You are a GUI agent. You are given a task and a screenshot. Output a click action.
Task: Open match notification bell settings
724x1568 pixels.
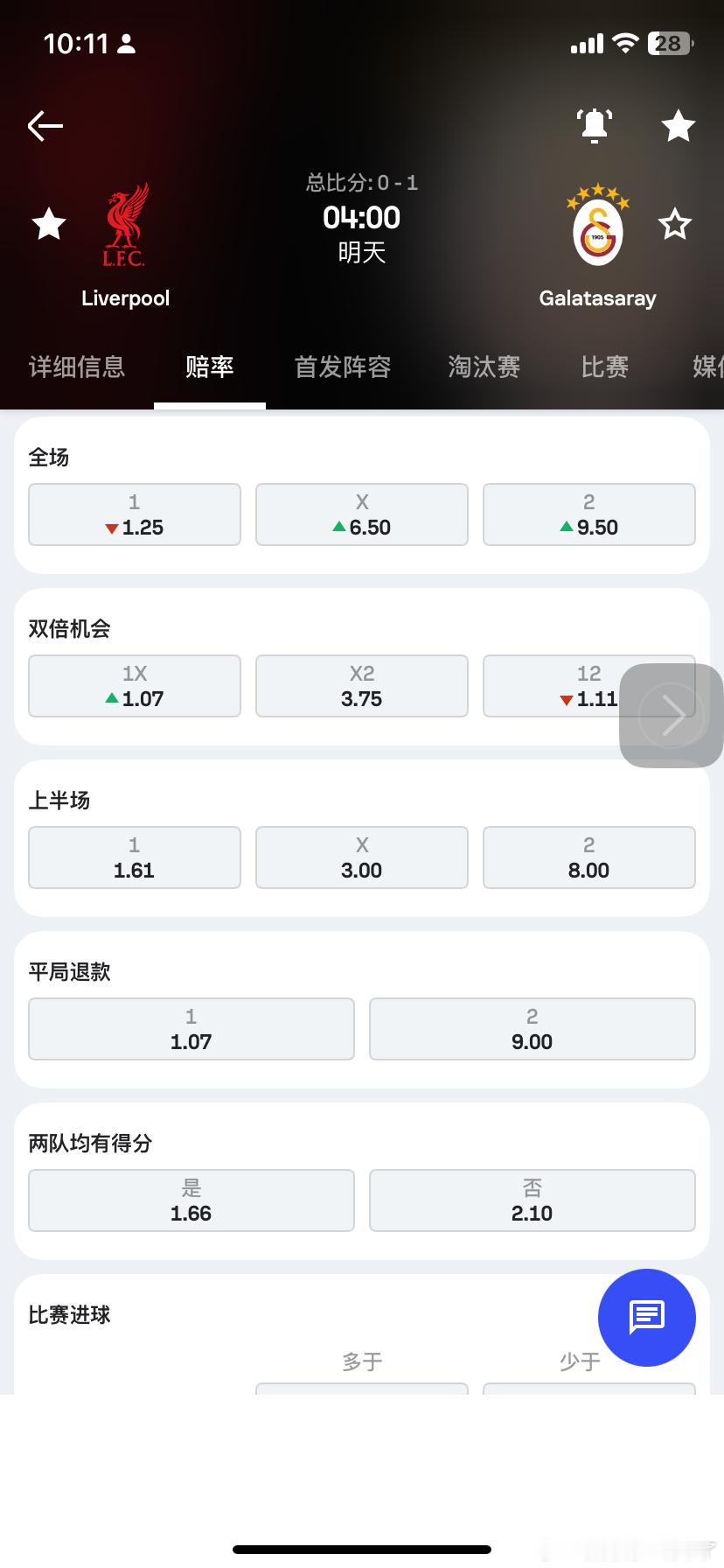[594, 125]
